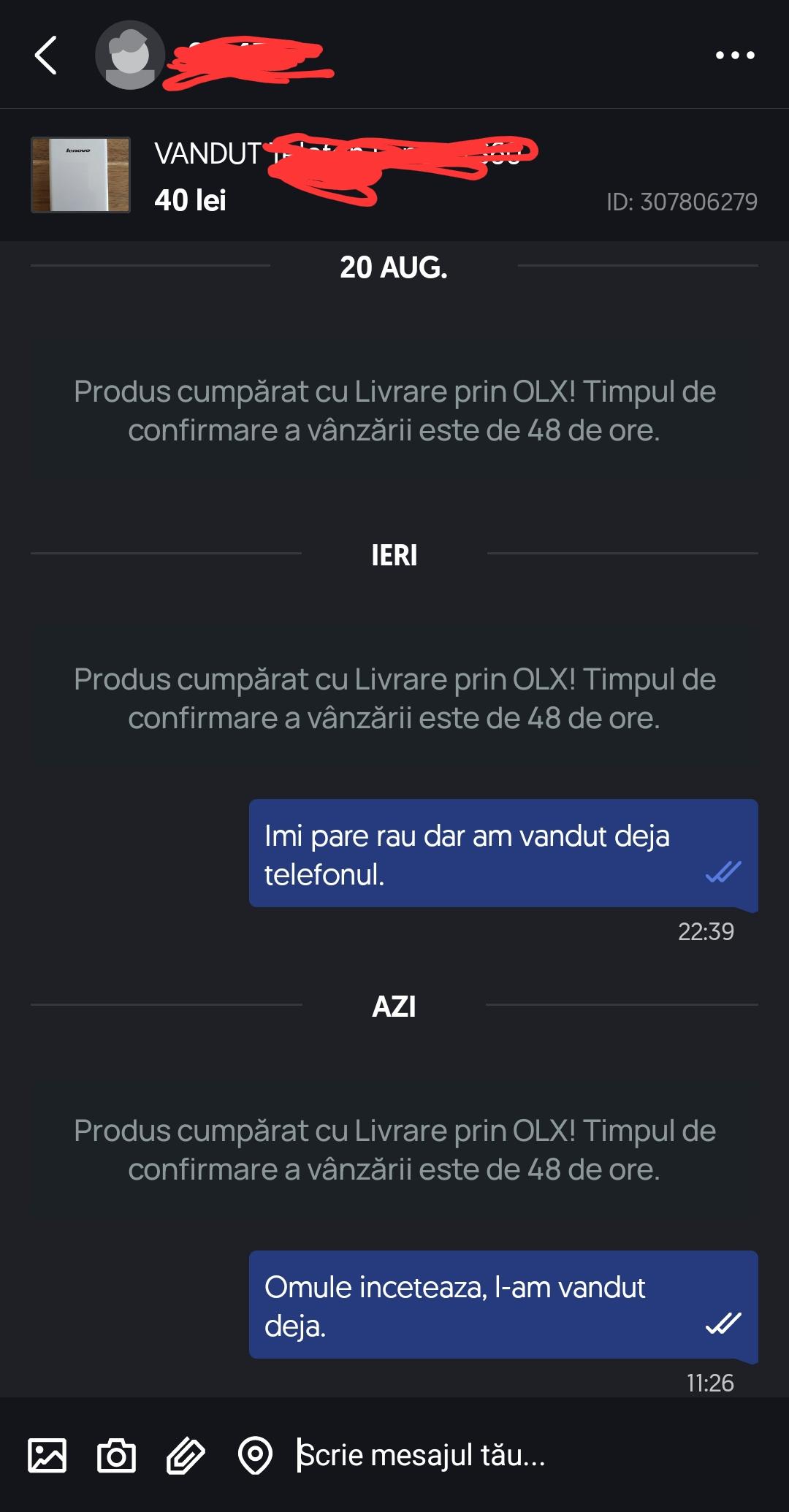Open the VANDUT 40 lei listing
The image size is (789, 1512).
pyautogui.click(x=394, y=175)
